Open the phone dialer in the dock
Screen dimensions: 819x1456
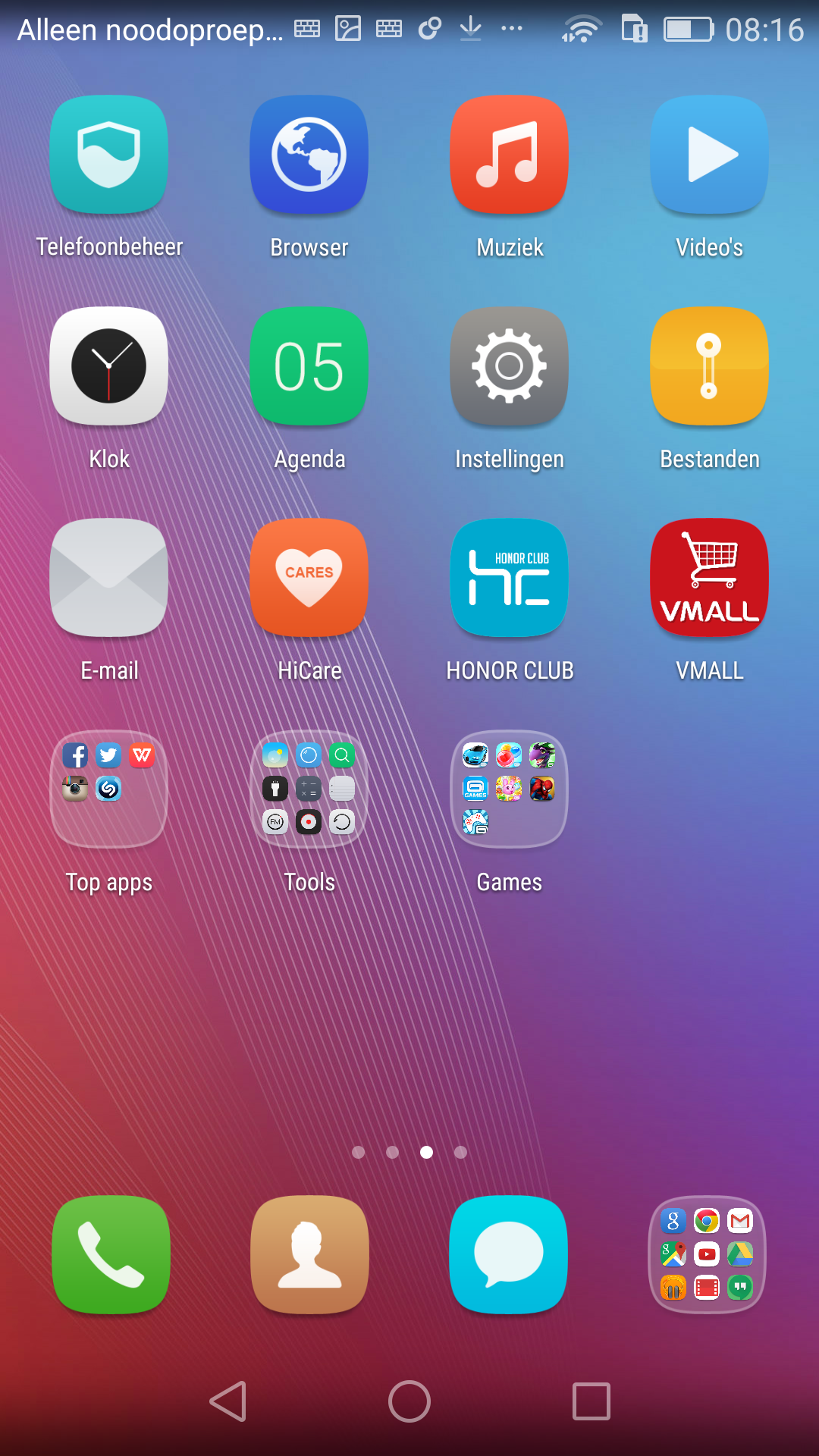click(x=111, y=1254)
